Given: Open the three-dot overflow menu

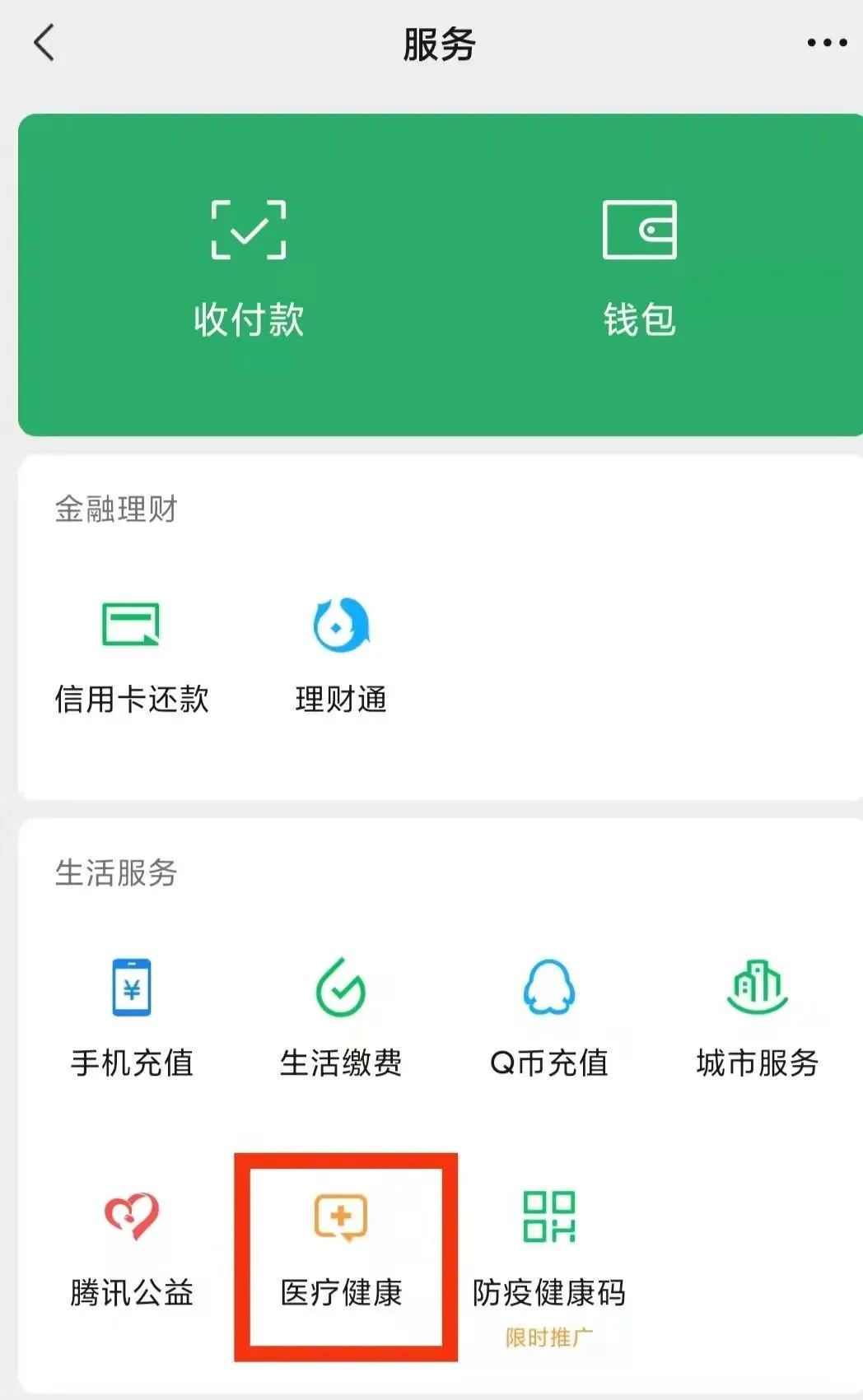Looking at the screenshot, I should tap(827, 43).
